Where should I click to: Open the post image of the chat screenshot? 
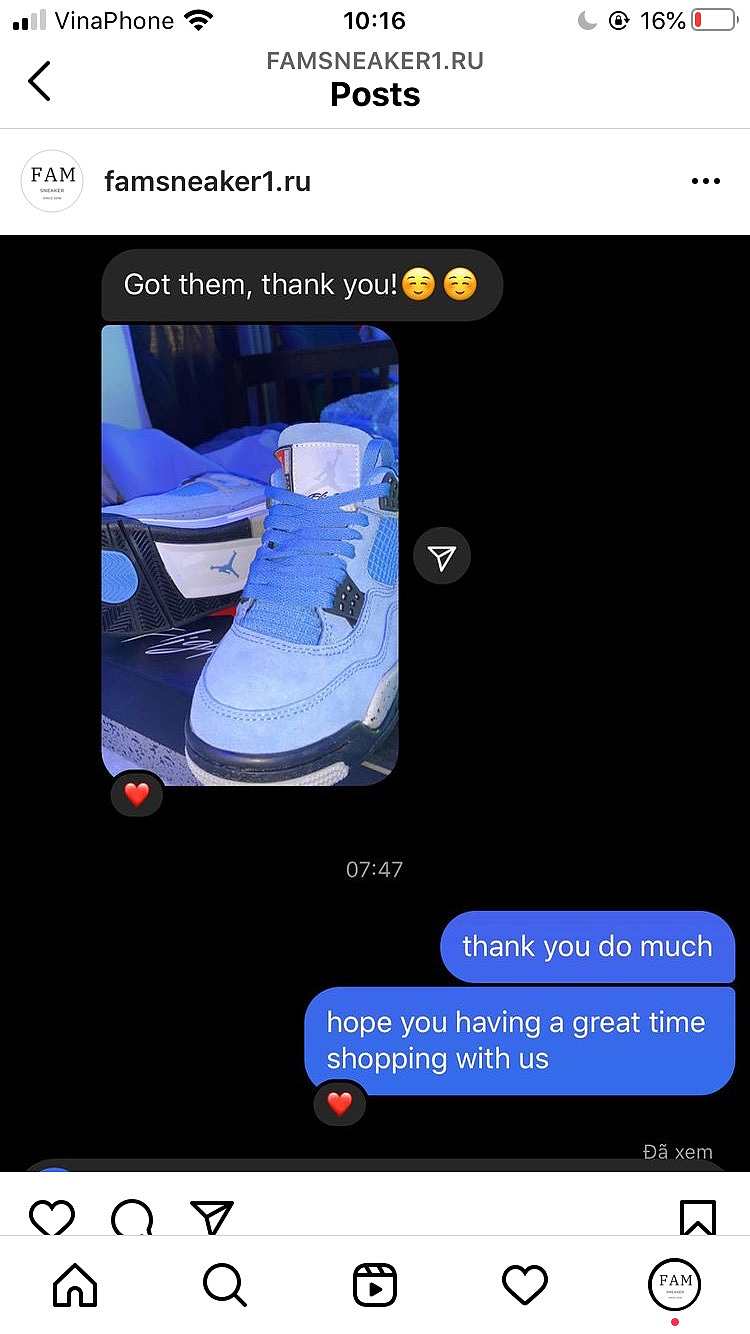pyautogui.click(x=375, y=703)
